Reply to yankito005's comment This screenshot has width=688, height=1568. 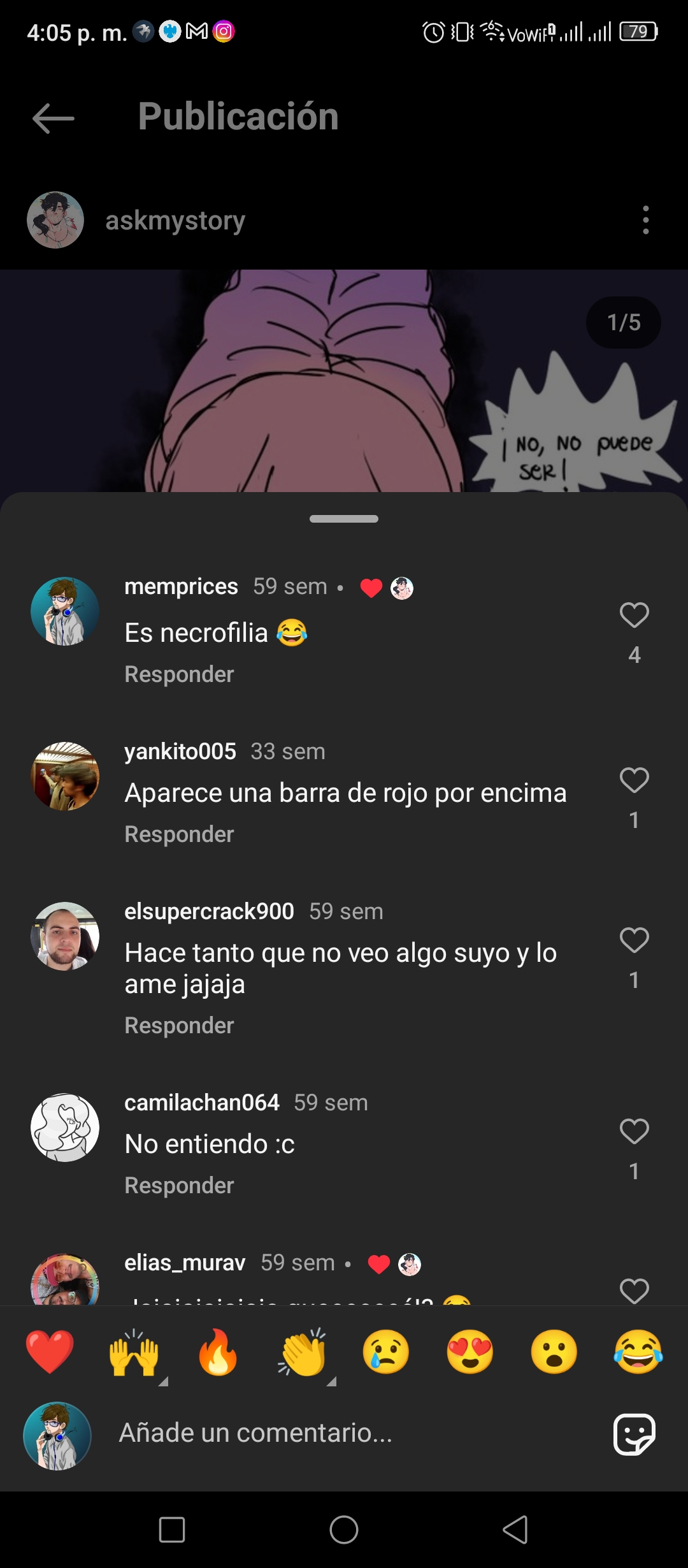179,834
